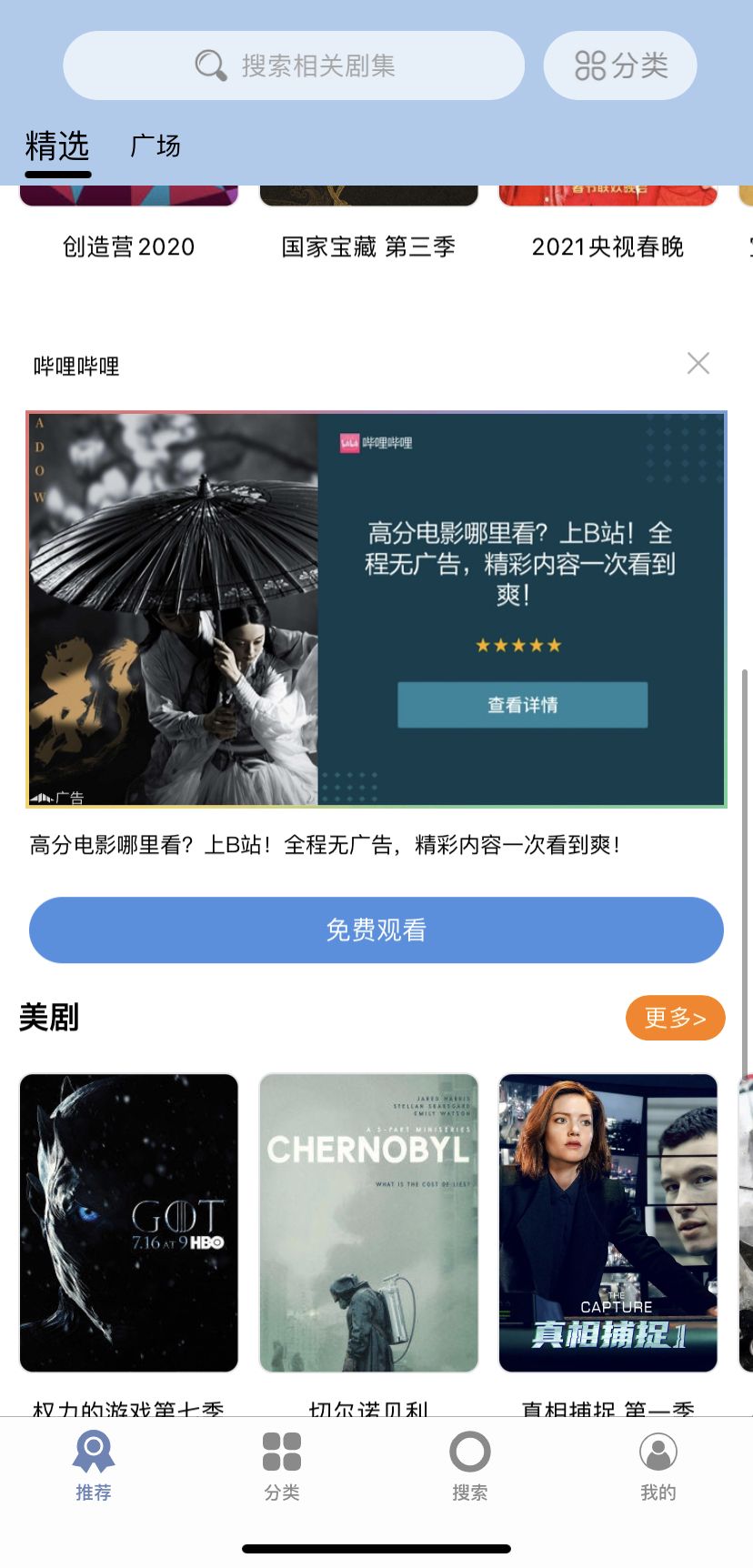Show 更多 in the 美剧 section
Image resolution: width=753 pixels, height=1568 pixels.
point(675,1018)
